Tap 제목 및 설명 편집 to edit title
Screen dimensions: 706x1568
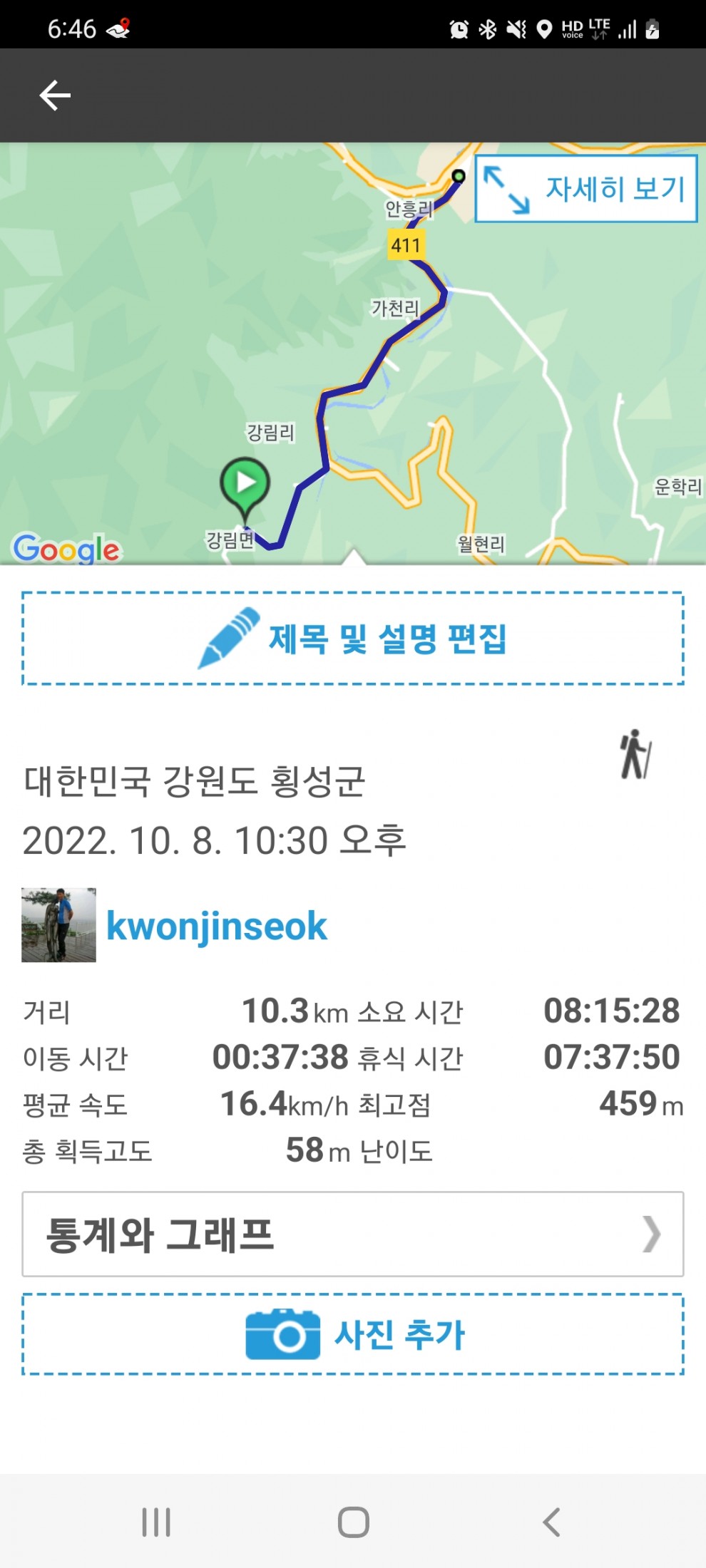point(353,638)
